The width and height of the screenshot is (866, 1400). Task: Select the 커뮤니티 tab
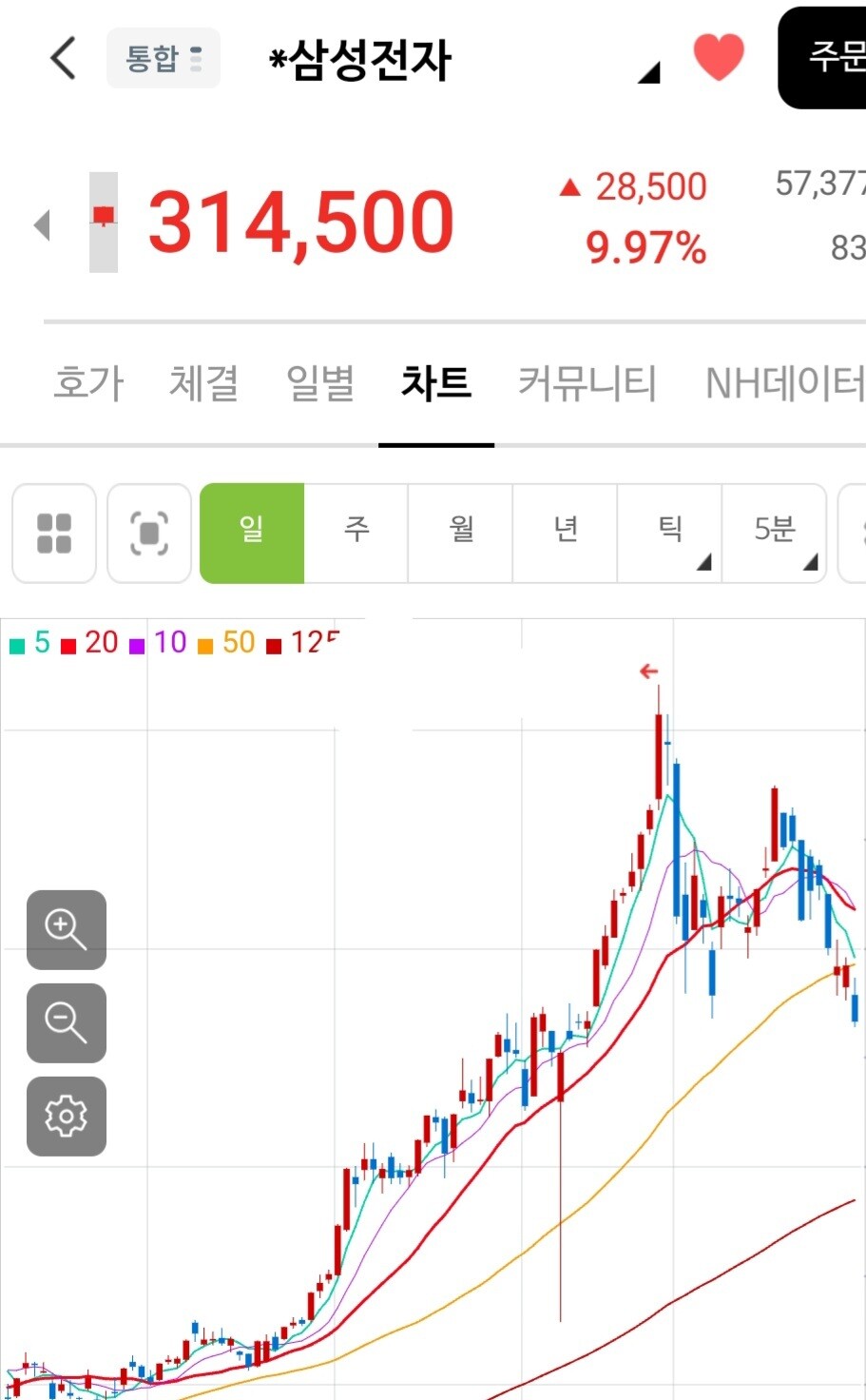click(587, 382)
